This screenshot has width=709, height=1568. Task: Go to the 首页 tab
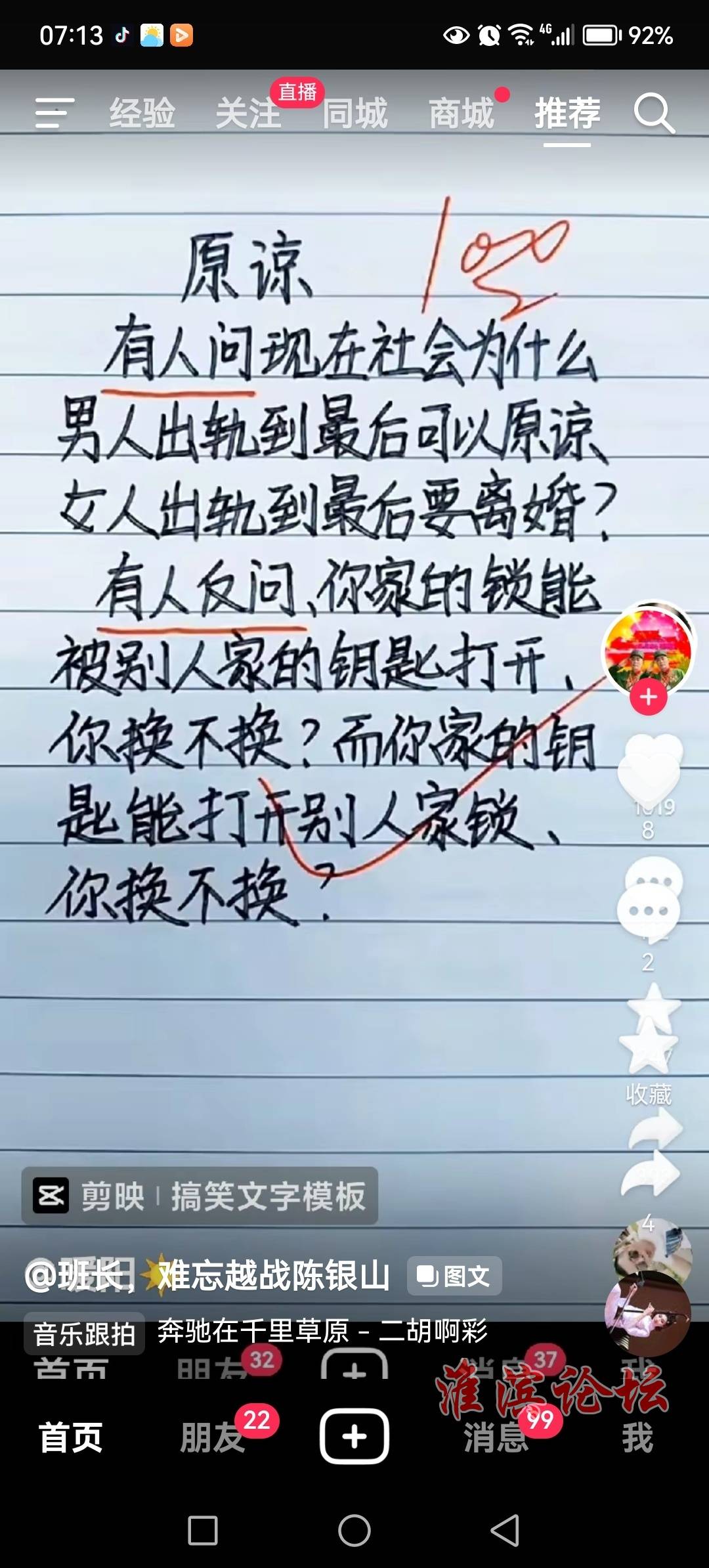[71, 1437]
